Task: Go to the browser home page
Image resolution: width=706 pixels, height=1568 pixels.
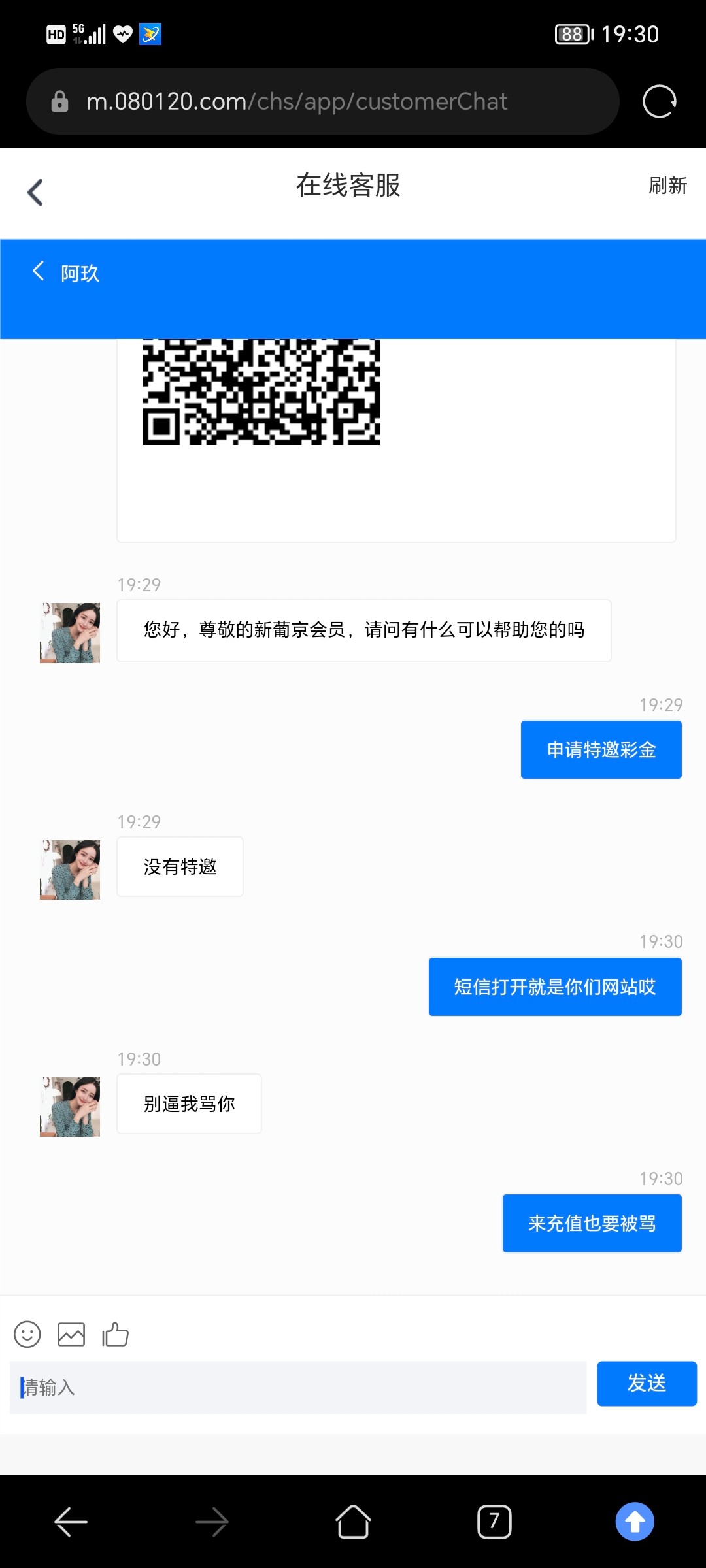Action: click(x=353, y=1522)
